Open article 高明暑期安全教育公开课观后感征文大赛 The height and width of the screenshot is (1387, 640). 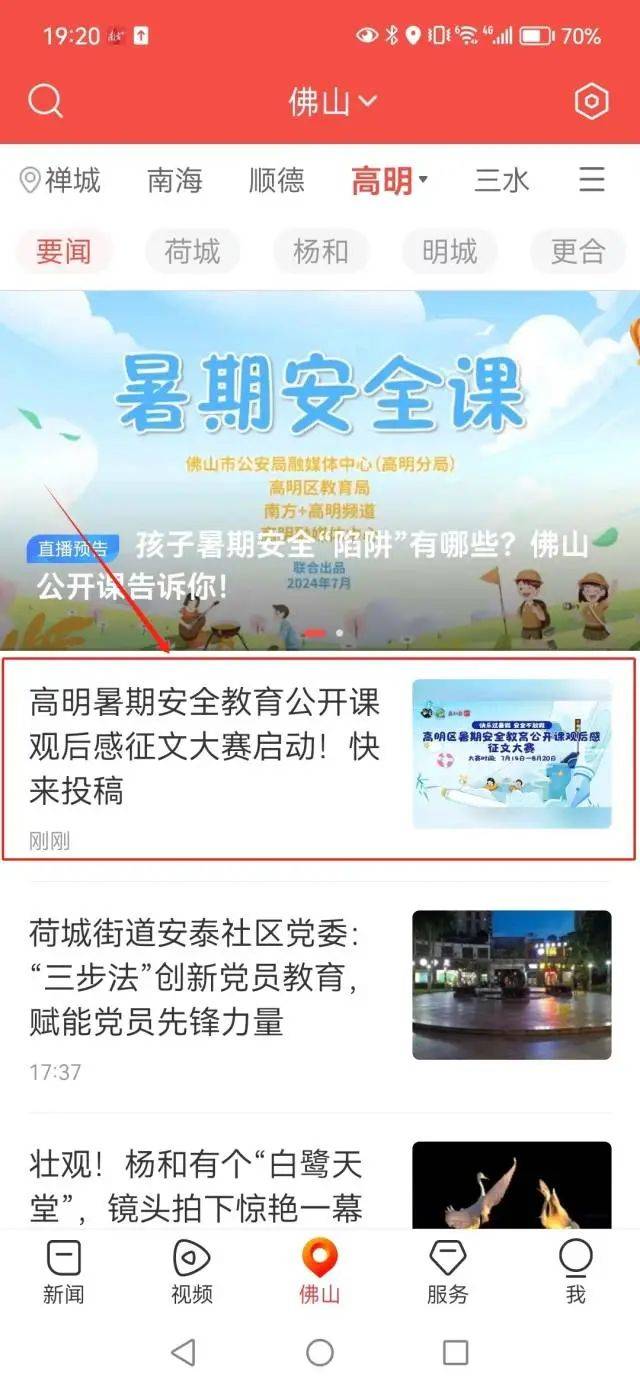pyautogui.click(x=205, y=746)
